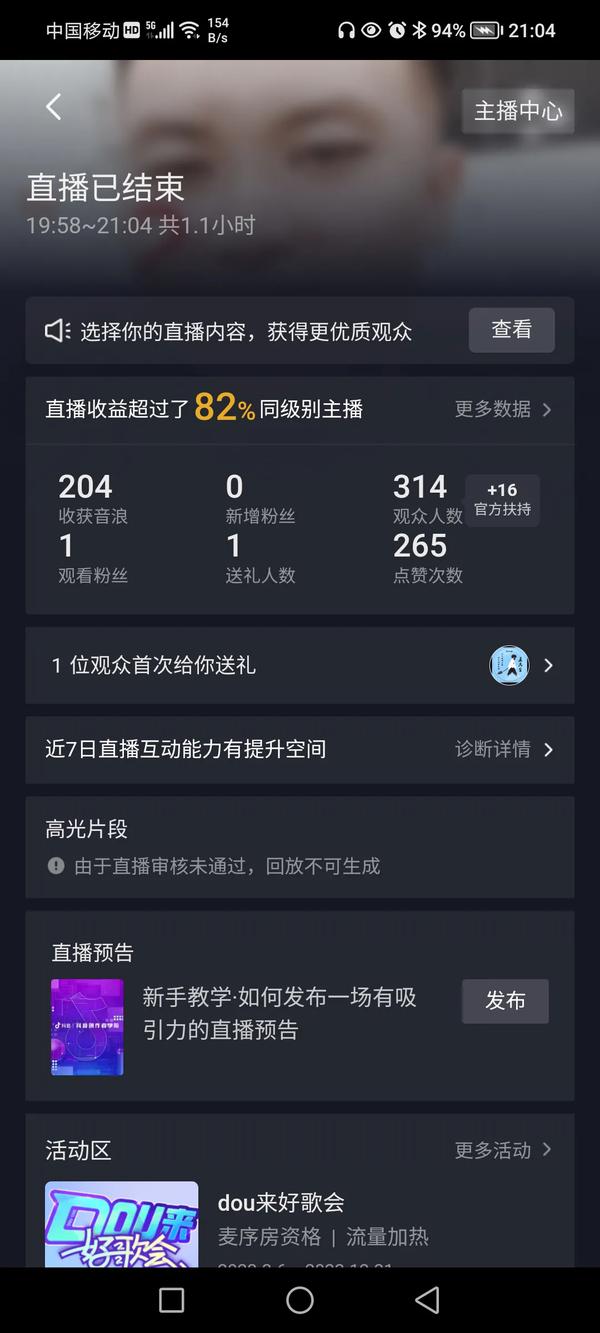Open 更多活动 for more activities
600x1333 pixels.
pos(503,1150)
